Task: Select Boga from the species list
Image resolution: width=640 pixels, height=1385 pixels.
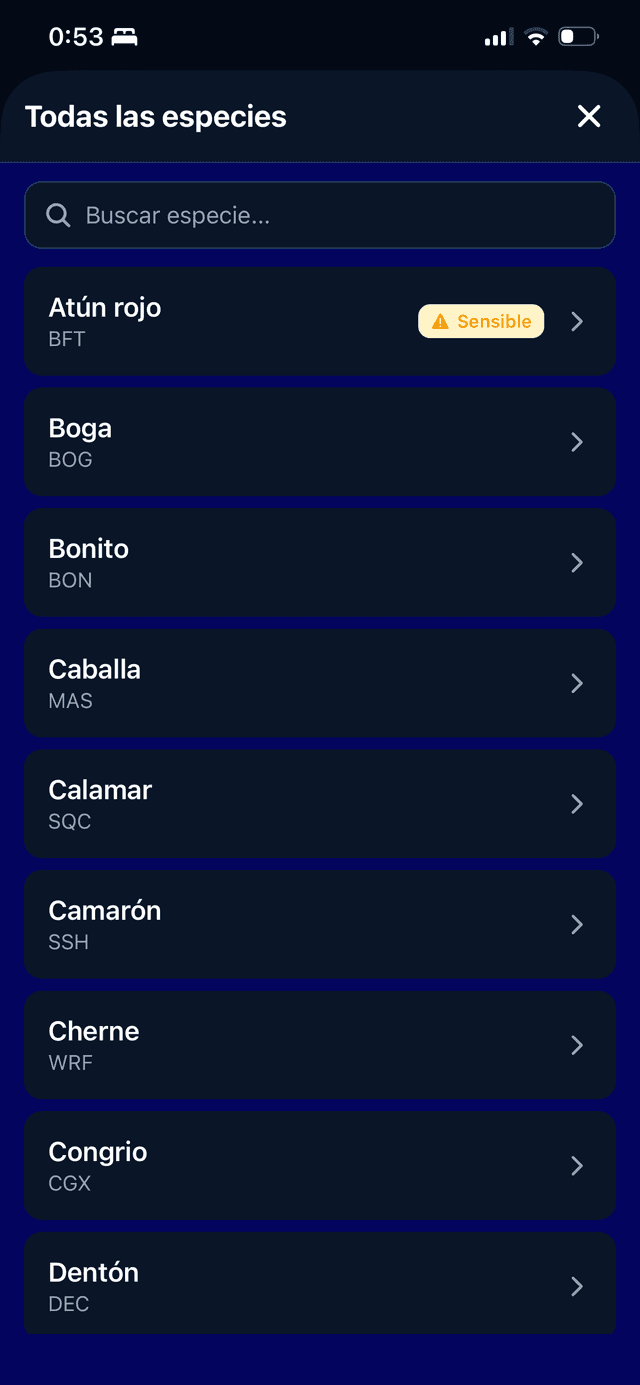Action: 320,442
